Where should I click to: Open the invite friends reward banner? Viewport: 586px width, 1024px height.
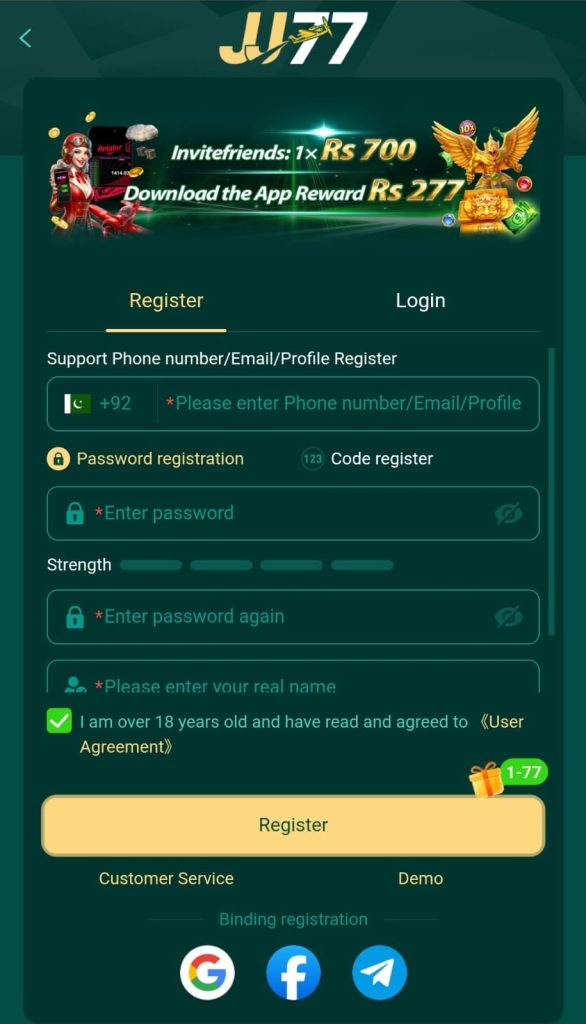(x=293, y=172)
